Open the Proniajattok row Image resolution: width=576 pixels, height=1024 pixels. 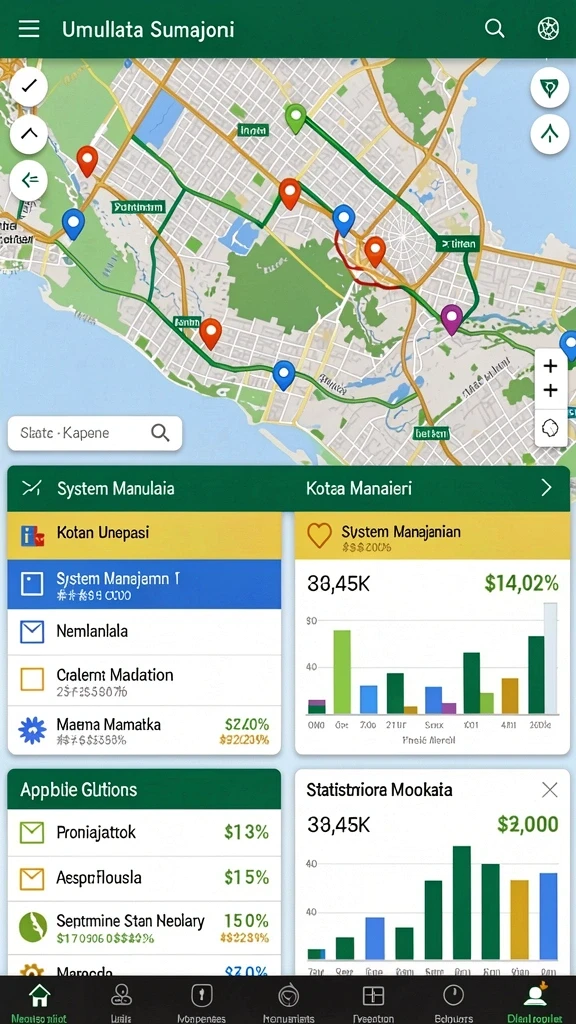pyautogui.click(x=144, y=832)
